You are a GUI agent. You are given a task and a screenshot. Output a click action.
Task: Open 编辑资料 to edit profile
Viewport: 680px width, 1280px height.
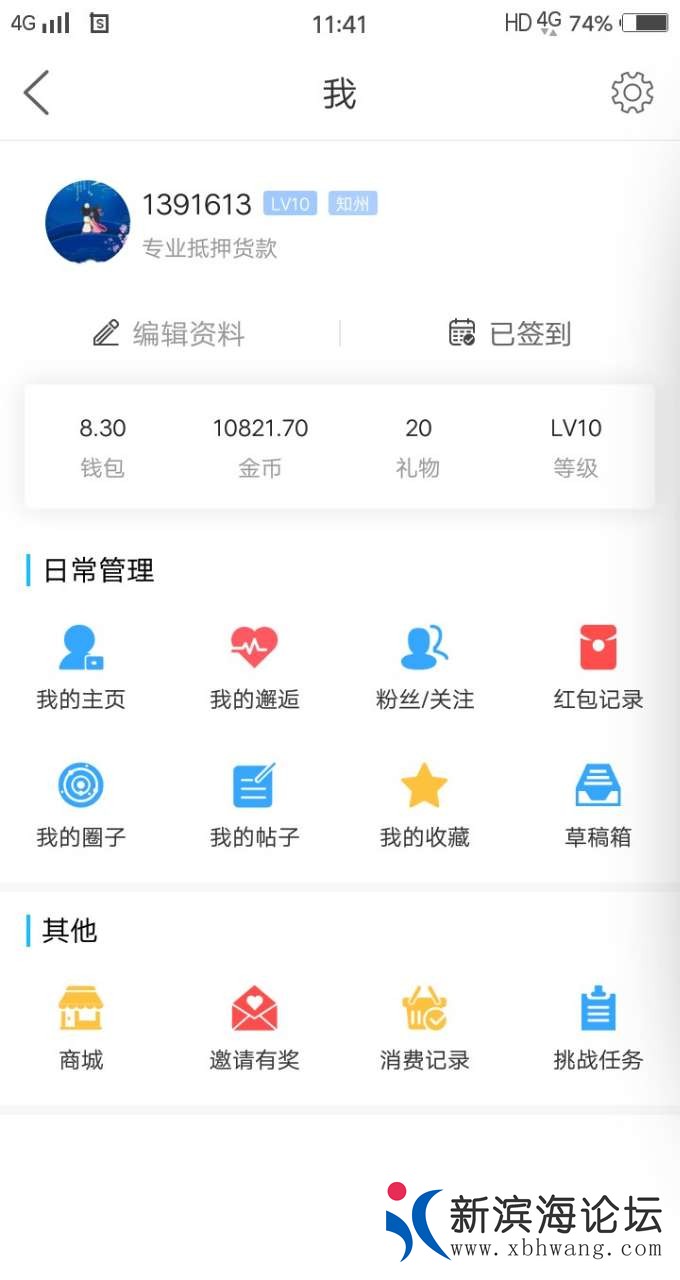[x=170, y=333]
